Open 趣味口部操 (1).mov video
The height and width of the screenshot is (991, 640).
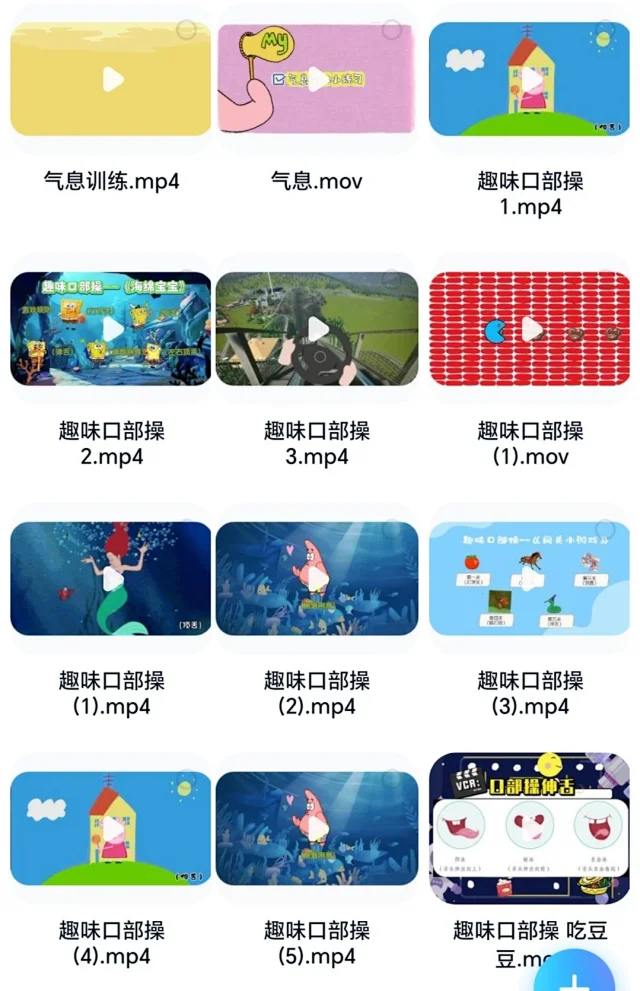(530, 329)
